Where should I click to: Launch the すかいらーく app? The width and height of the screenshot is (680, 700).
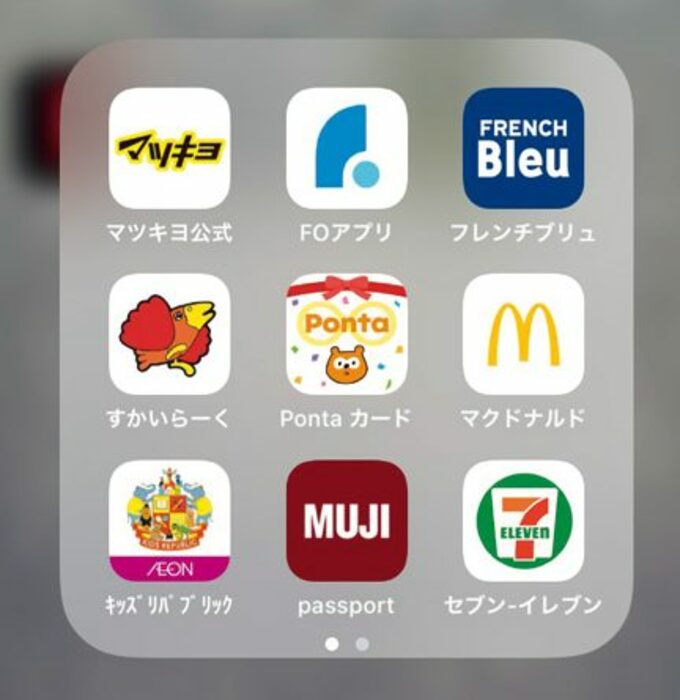click(169, 334)
